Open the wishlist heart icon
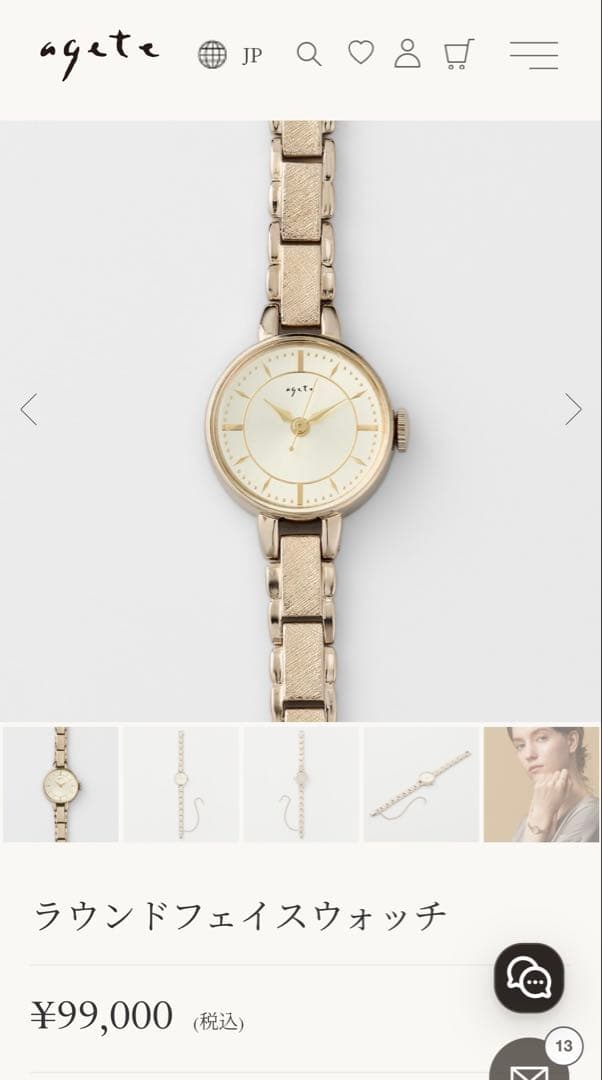602x1080 pixels. click(x=360, y=53)
